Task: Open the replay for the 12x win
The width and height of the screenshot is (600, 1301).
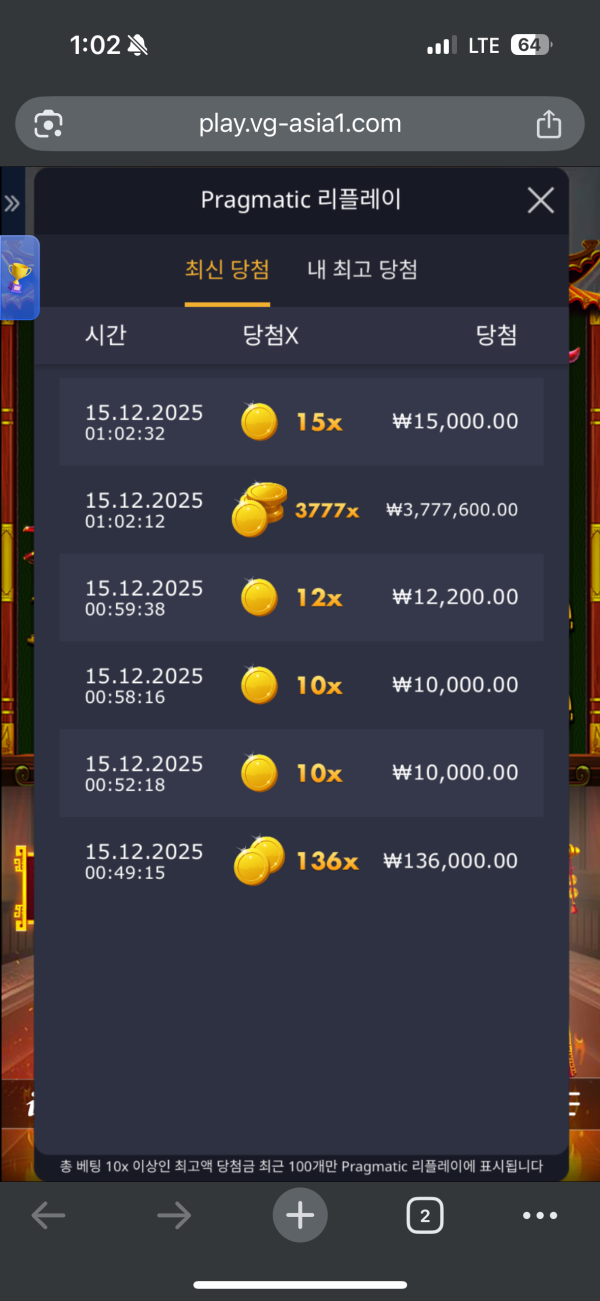Action: pos(301,597)
